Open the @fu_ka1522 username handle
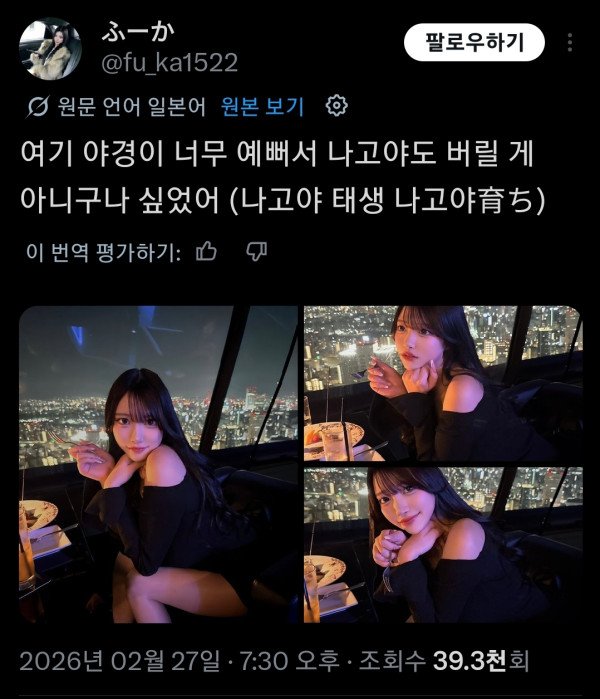 (169, 64)
